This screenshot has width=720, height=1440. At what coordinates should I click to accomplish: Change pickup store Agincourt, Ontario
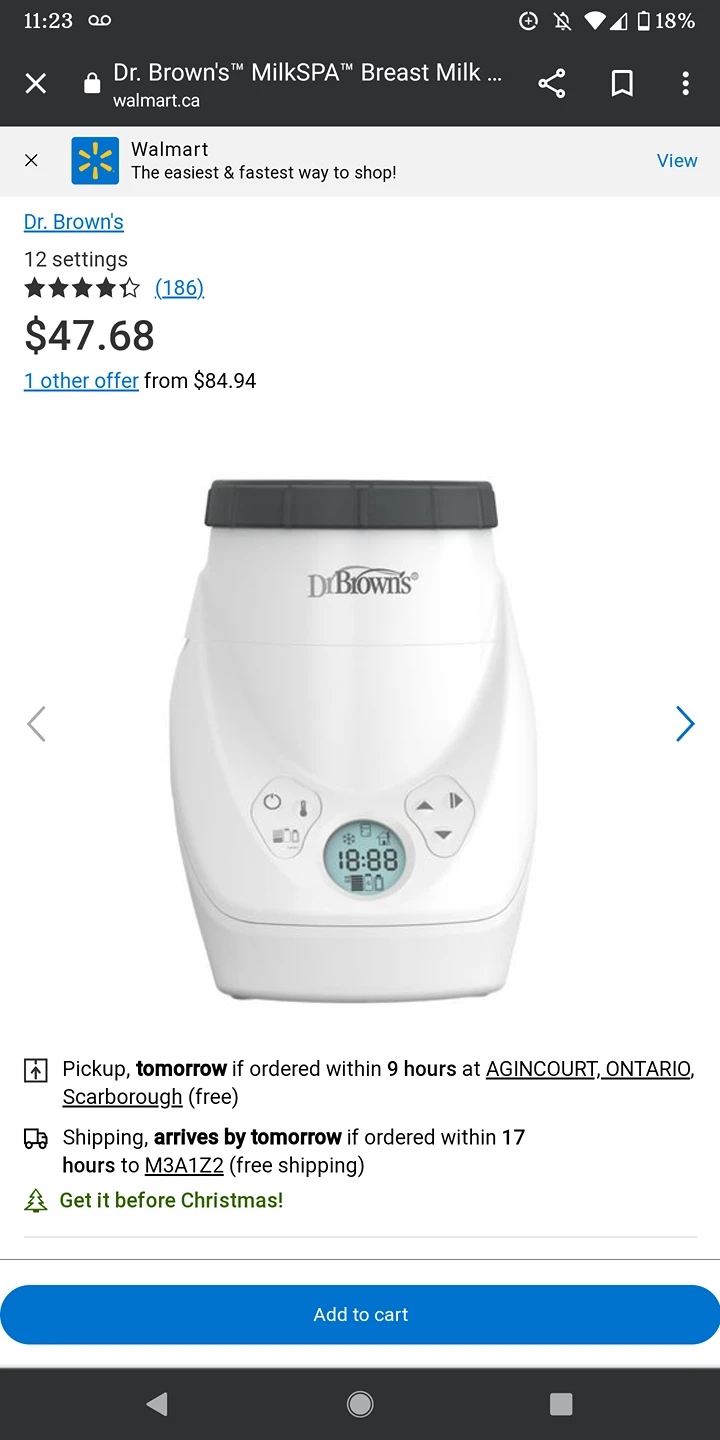[x=588, y=1069]
